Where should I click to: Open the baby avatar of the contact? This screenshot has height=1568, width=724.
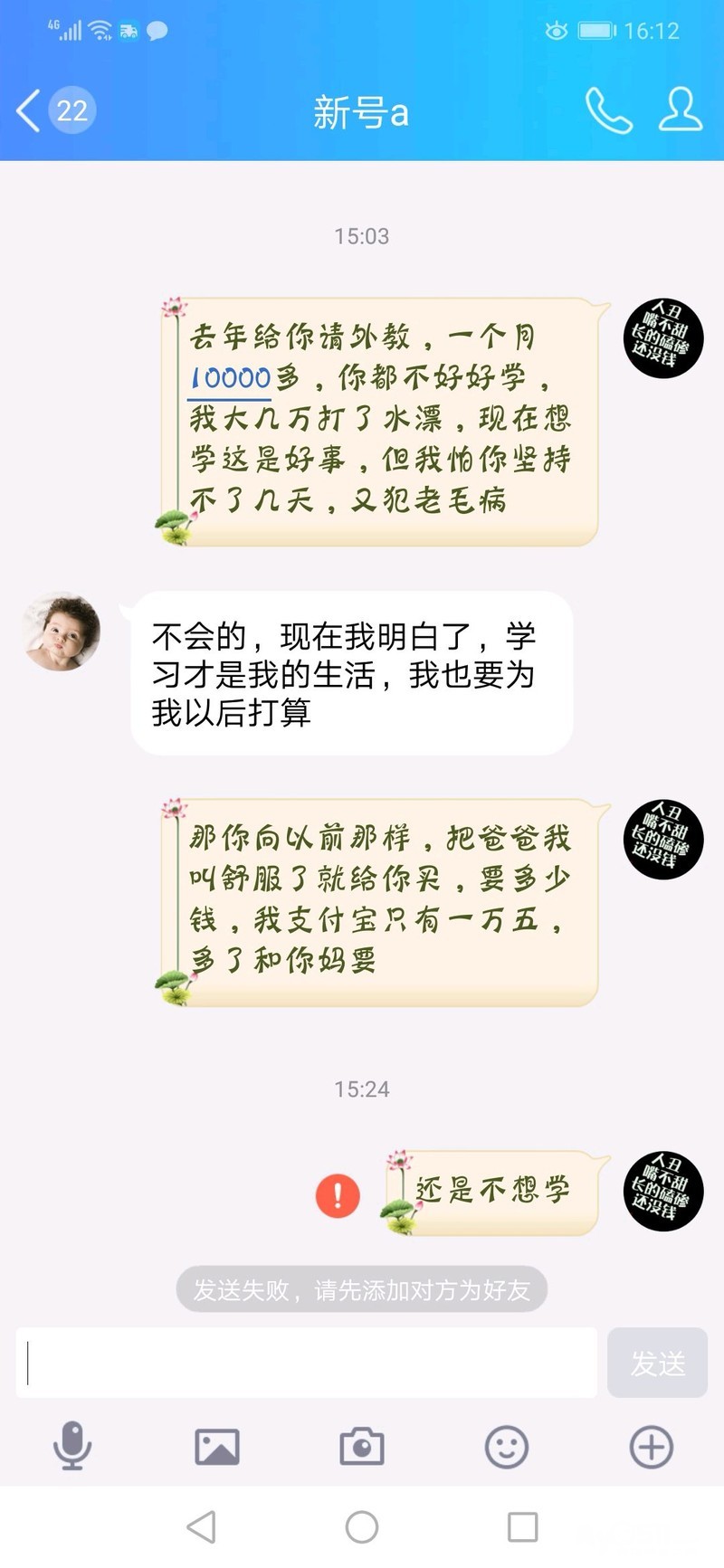pos(62,632)
